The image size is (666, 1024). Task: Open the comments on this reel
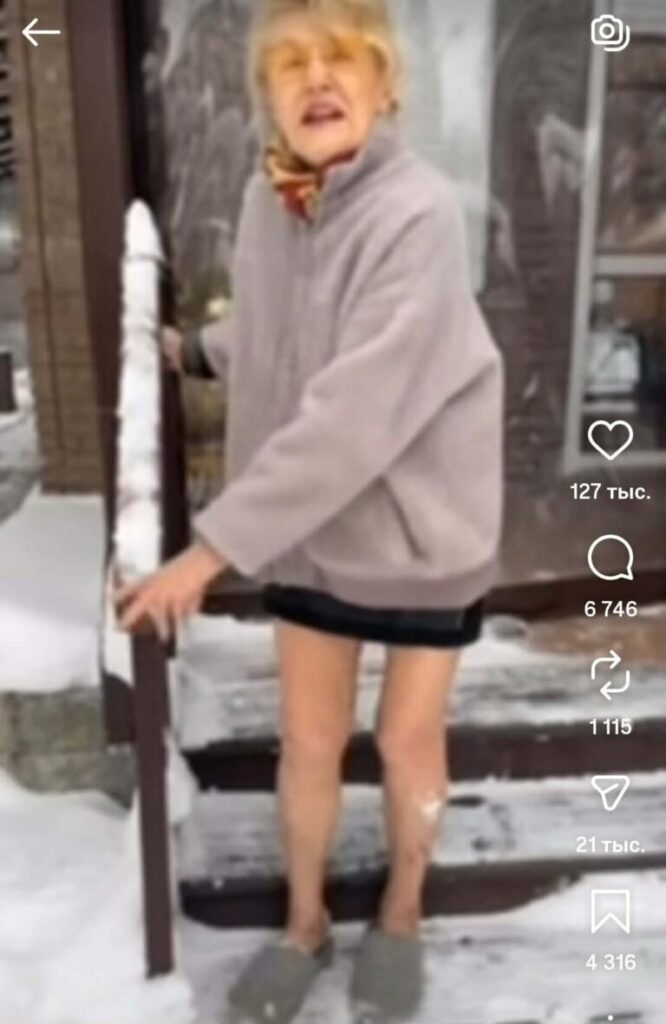[610, 558]
